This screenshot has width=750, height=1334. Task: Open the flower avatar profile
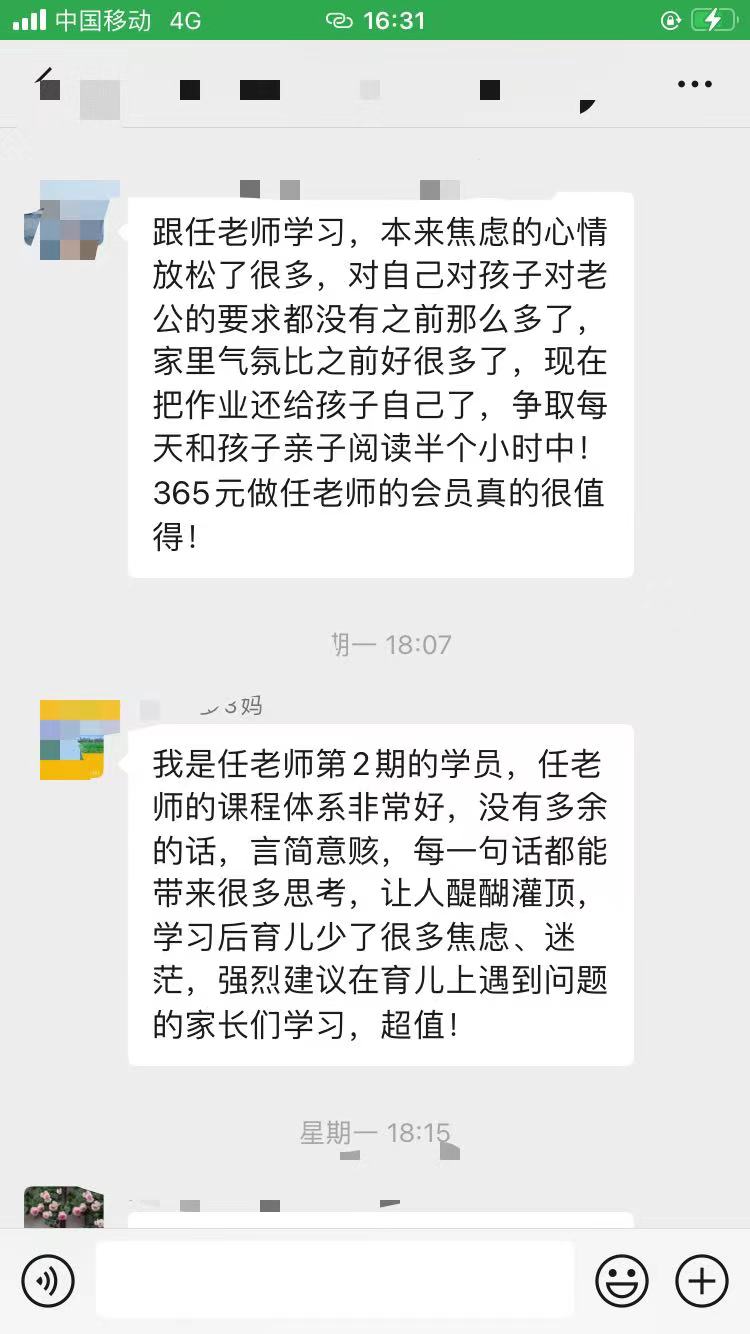(64, 1208)
